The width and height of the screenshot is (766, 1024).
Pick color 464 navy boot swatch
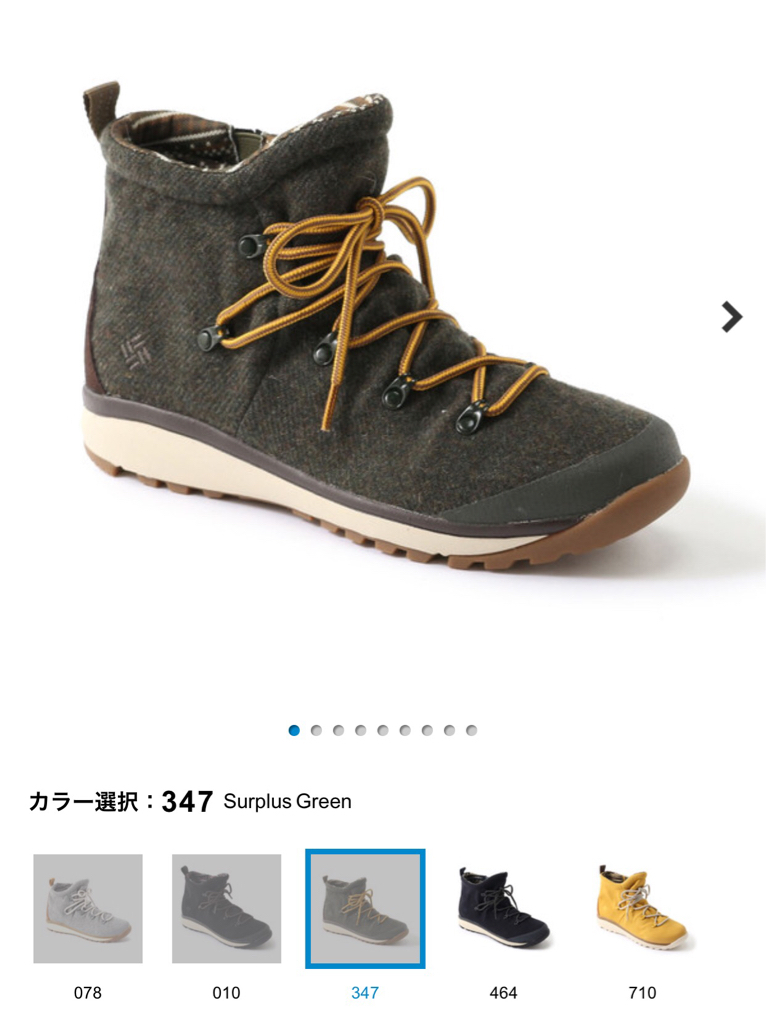point(503,908)
